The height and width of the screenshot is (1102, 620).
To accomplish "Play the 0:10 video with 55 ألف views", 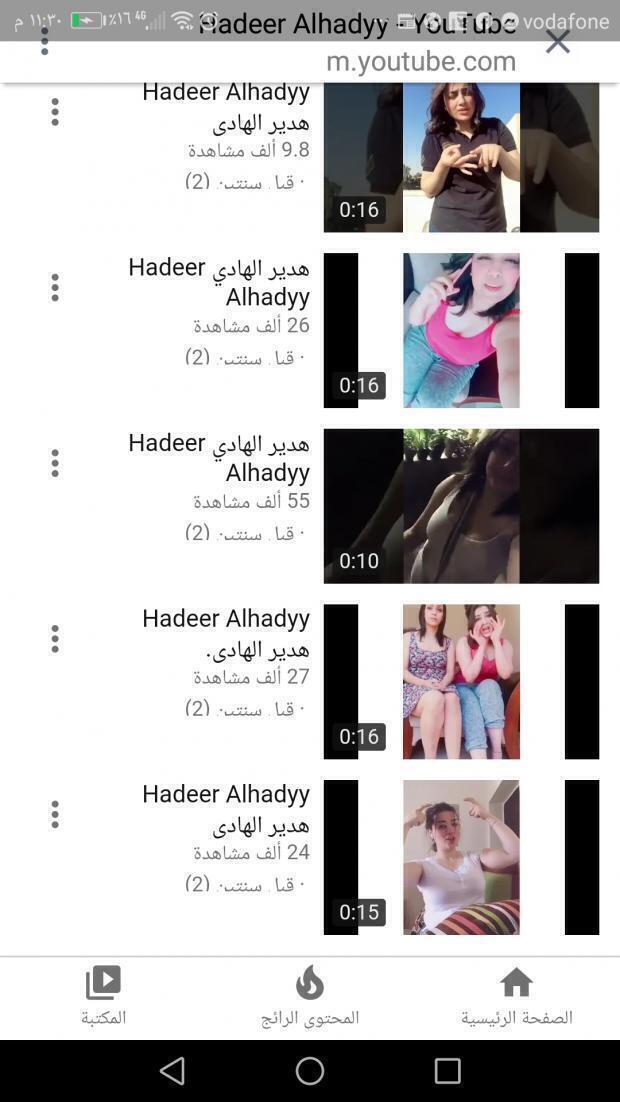I will pyautogui.click(x=461, y=506).
